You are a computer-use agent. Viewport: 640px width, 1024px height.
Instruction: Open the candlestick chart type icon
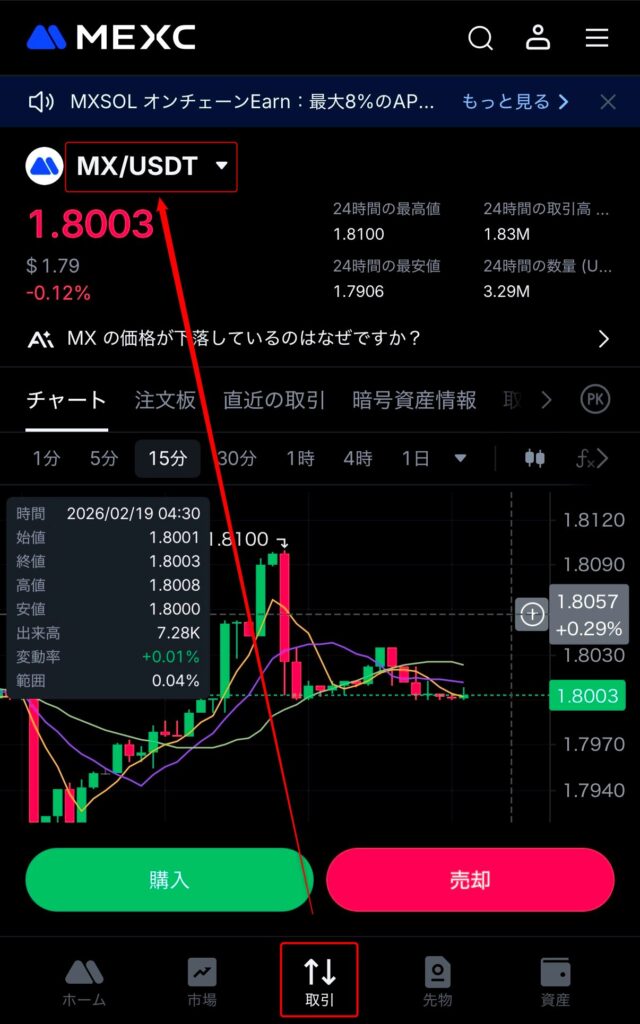coord(535,459)
